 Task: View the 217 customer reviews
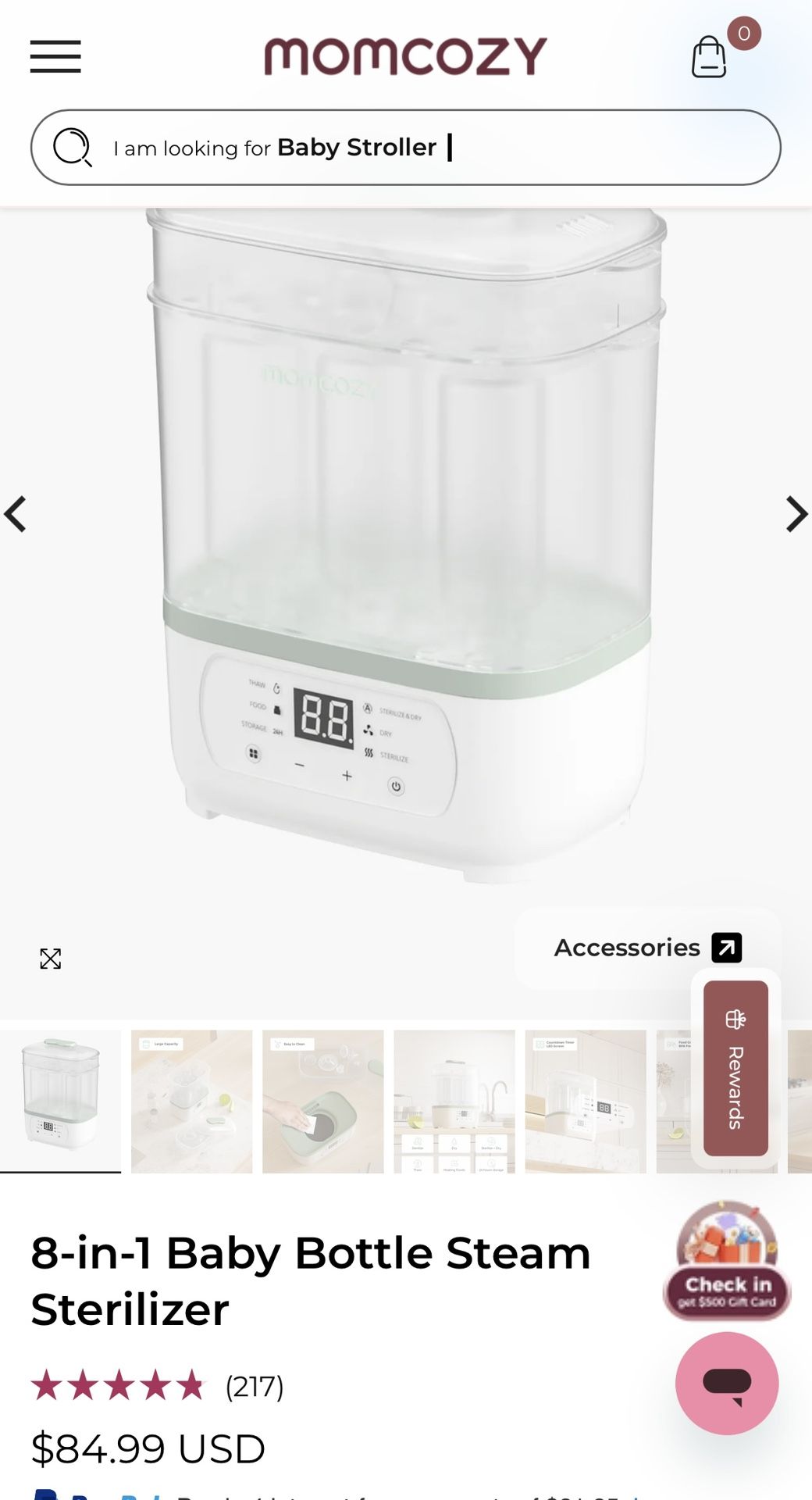tap(254, 1387)
